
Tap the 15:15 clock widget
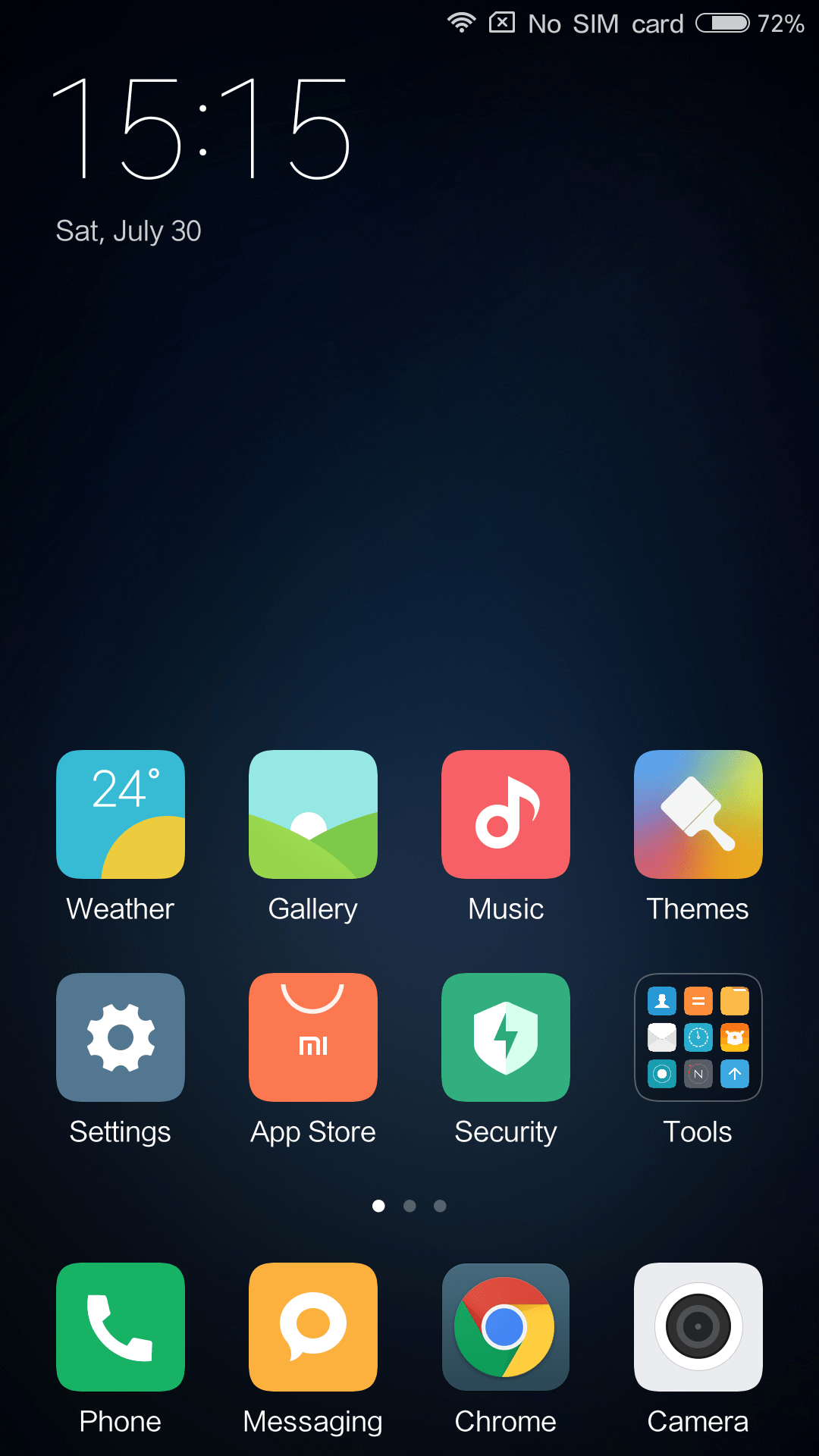(x=201, y=129)
